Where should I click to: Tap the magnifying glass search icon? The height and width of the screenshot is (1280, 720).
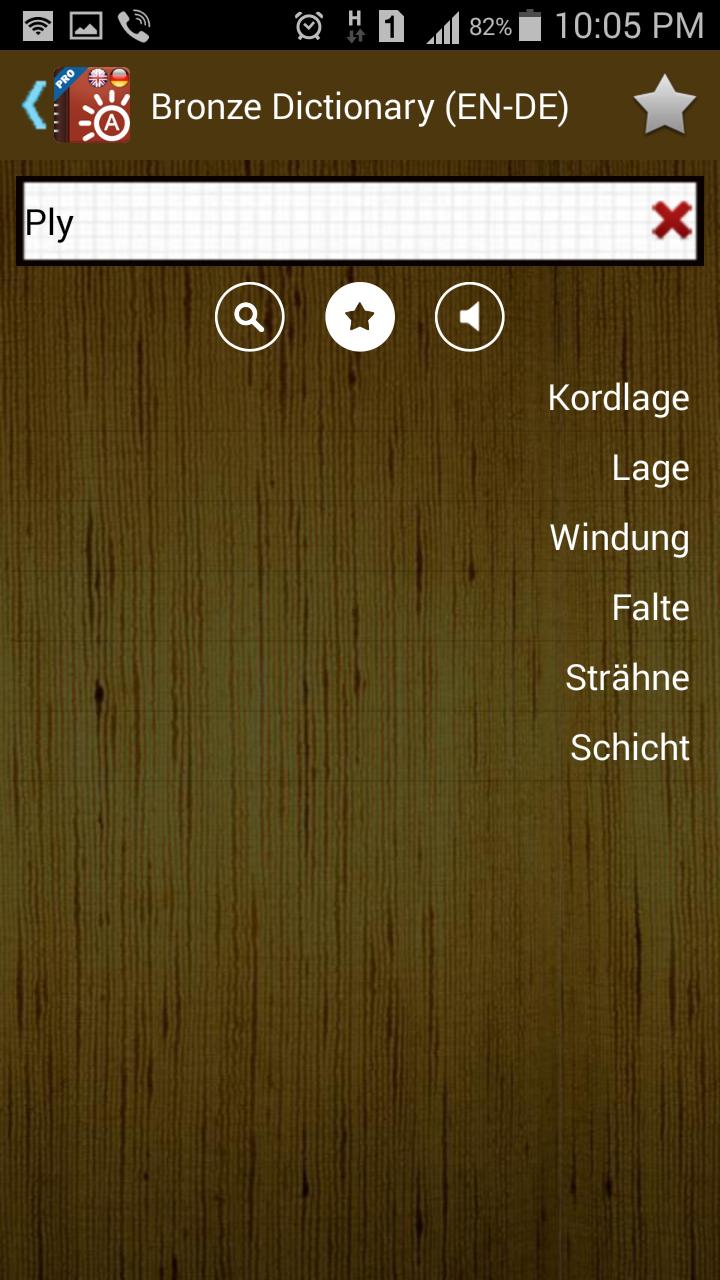coord(250,316)
